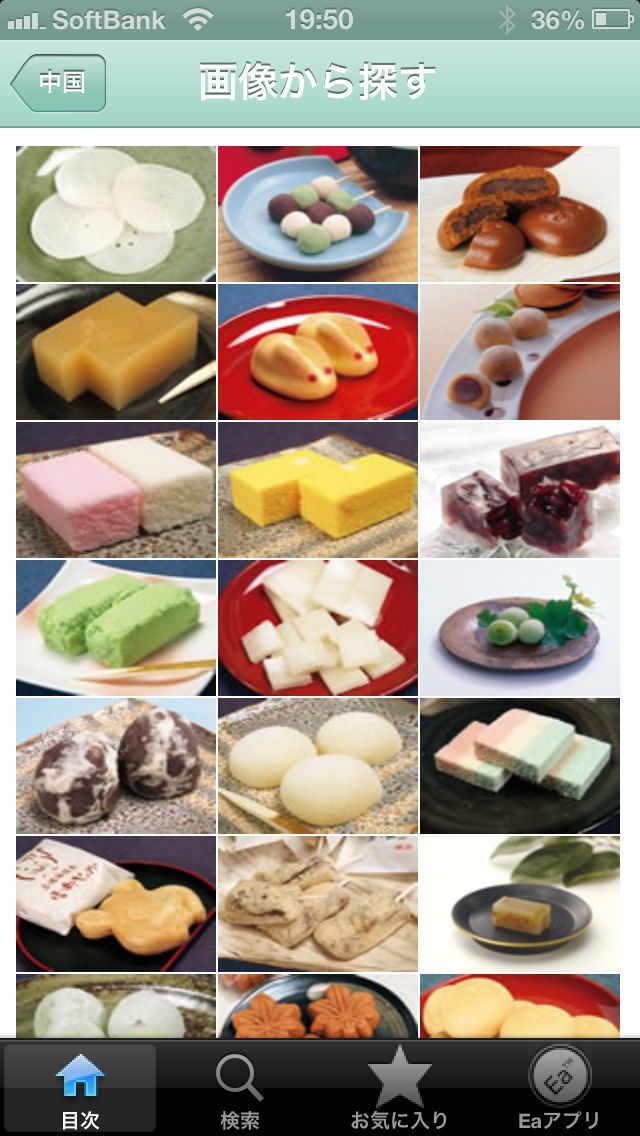Go back to 中国

(x=58, y=83)
